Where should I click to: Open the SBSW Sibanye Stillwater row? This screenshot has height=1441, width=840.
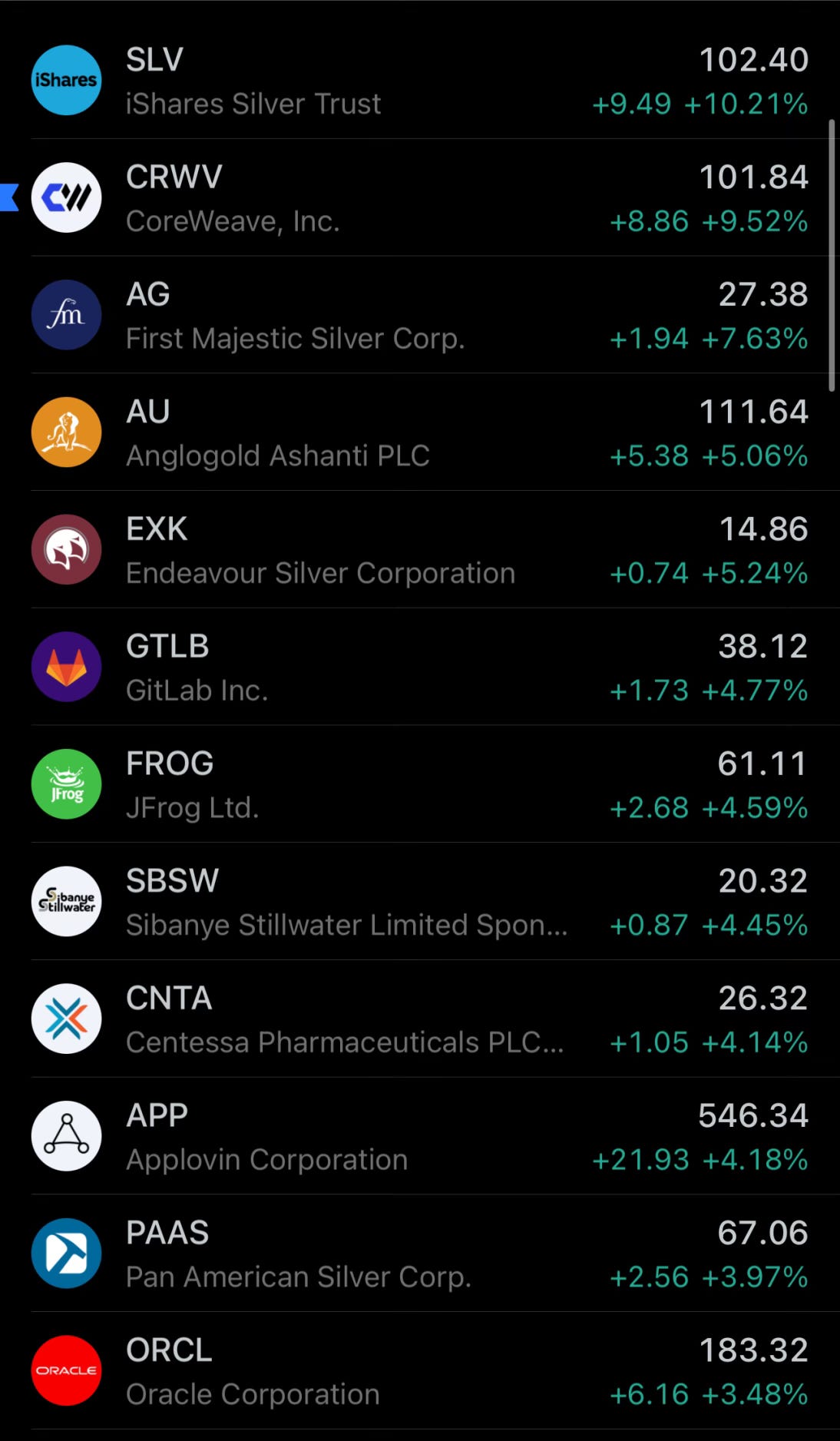click(x=419, y=902)
